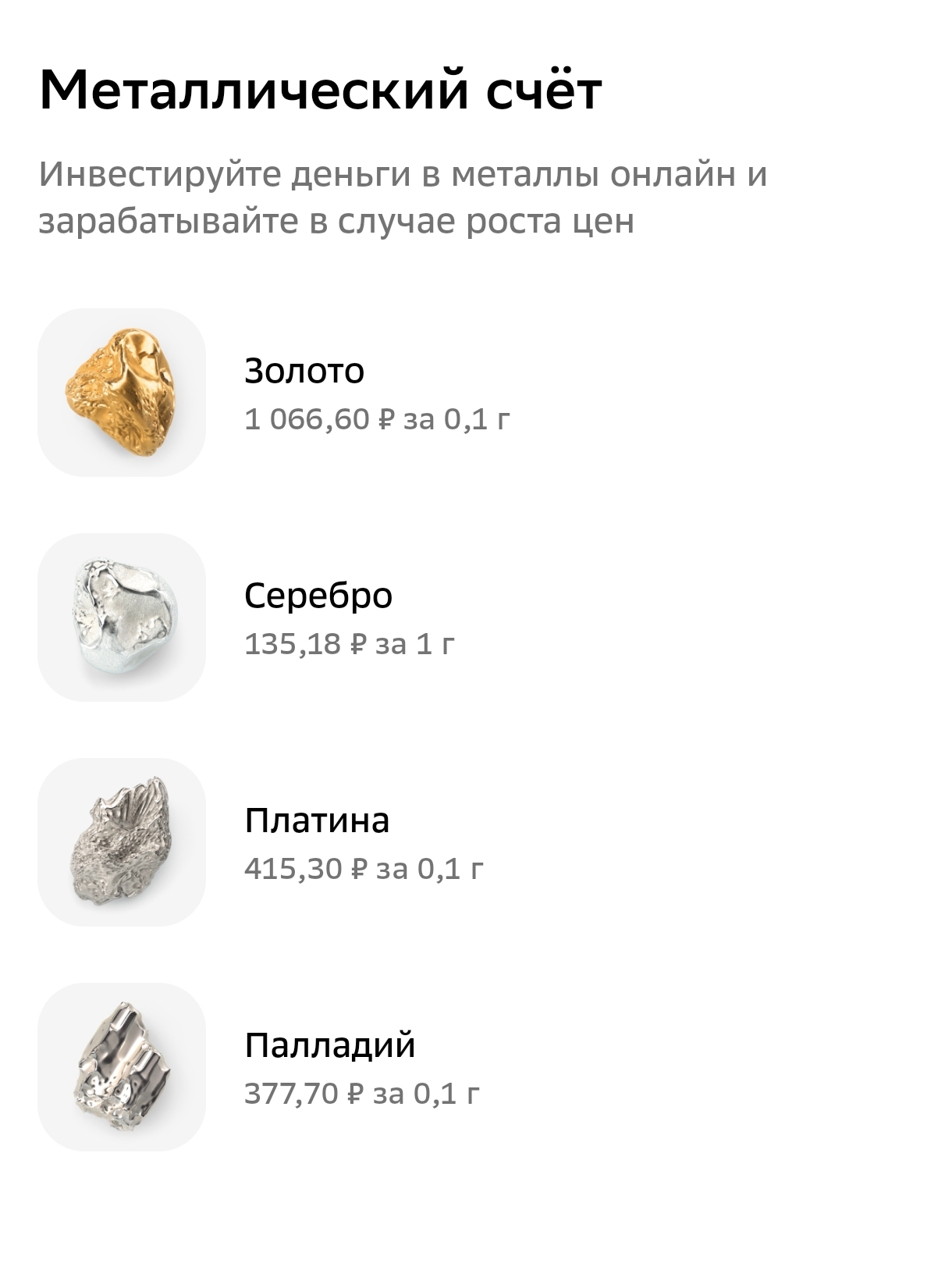The width and height of the screenshot is (952, 1274).
Task: Select the Серебро row
Action: coord(476,617)
